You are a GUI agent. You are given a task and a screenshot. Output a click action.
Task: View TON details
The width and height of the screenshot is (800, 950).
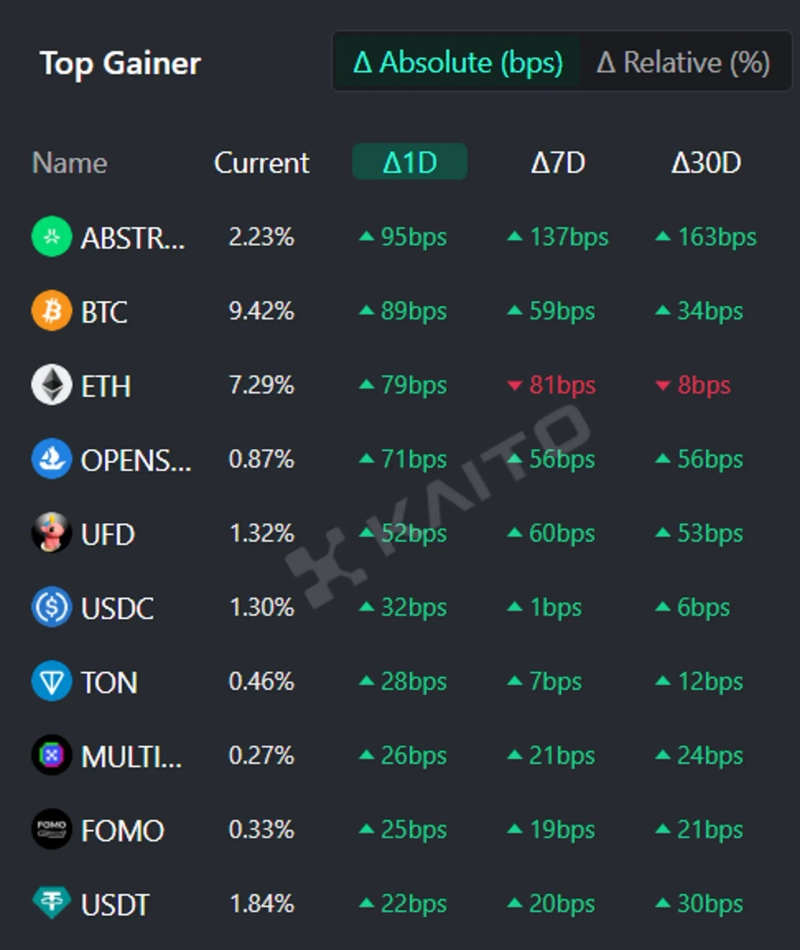[x=108, y=682]
